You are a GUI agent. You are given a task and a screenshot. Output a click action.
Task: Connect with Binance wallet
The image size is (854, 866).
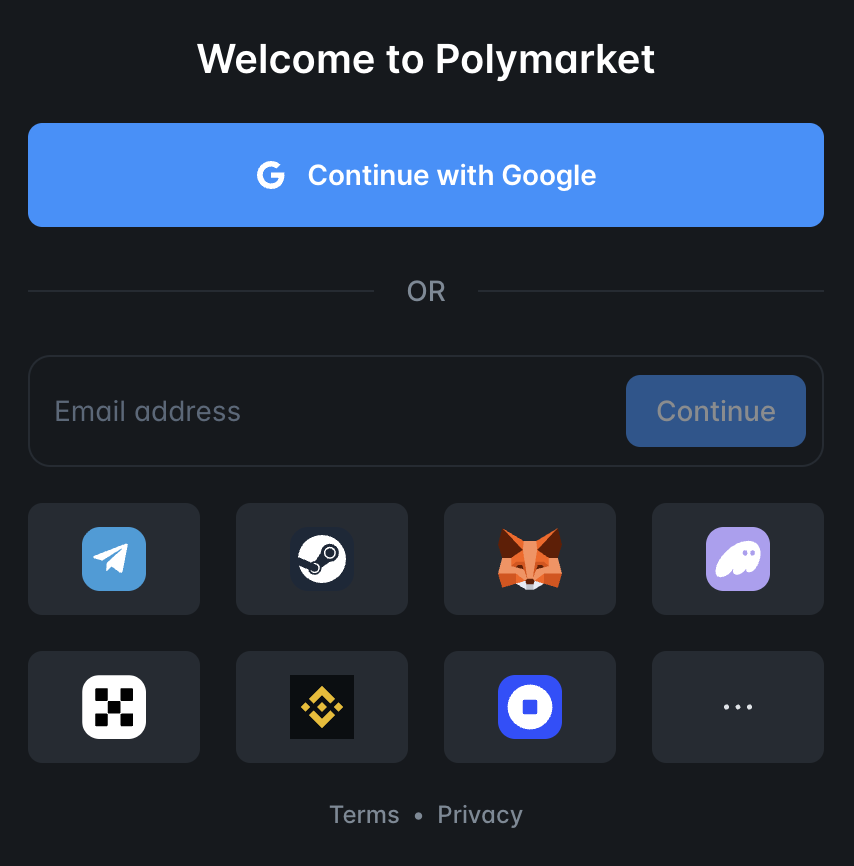(x=322, y=707)
